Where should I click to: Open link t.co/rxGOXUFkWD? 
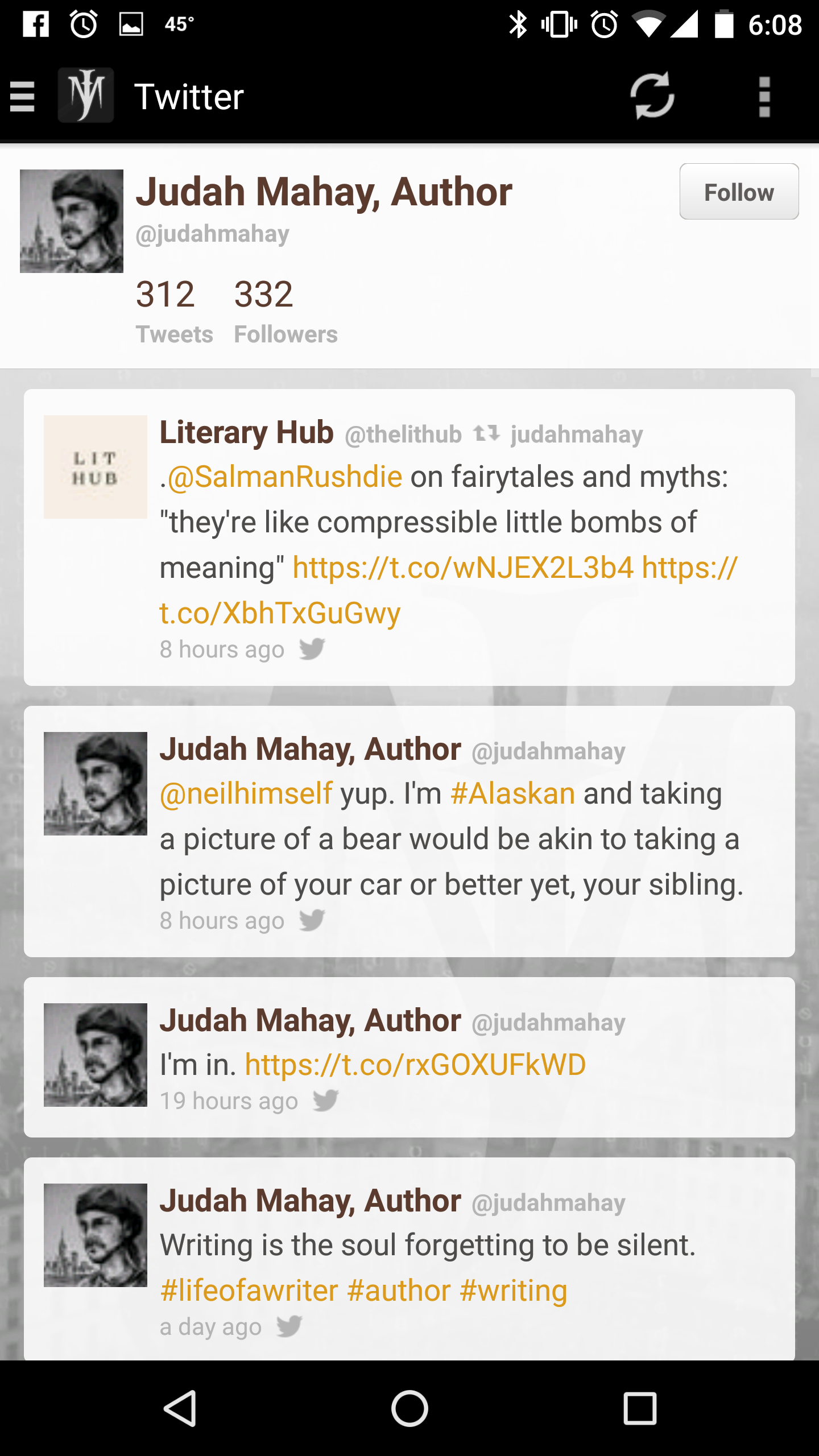415,1065
